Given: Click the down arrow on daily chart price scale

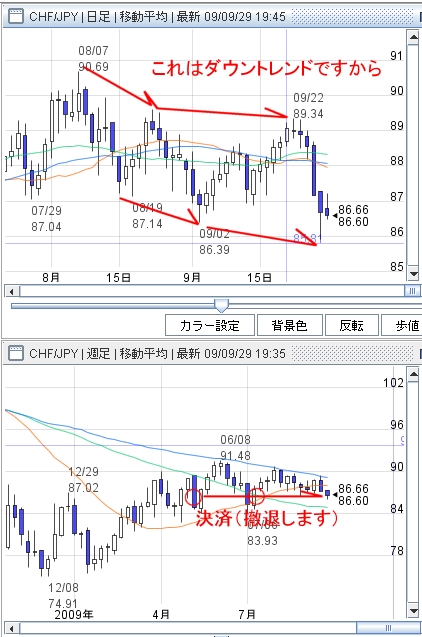Looking at the screenshot, I should pyautogui.click(x=413, y=273).
